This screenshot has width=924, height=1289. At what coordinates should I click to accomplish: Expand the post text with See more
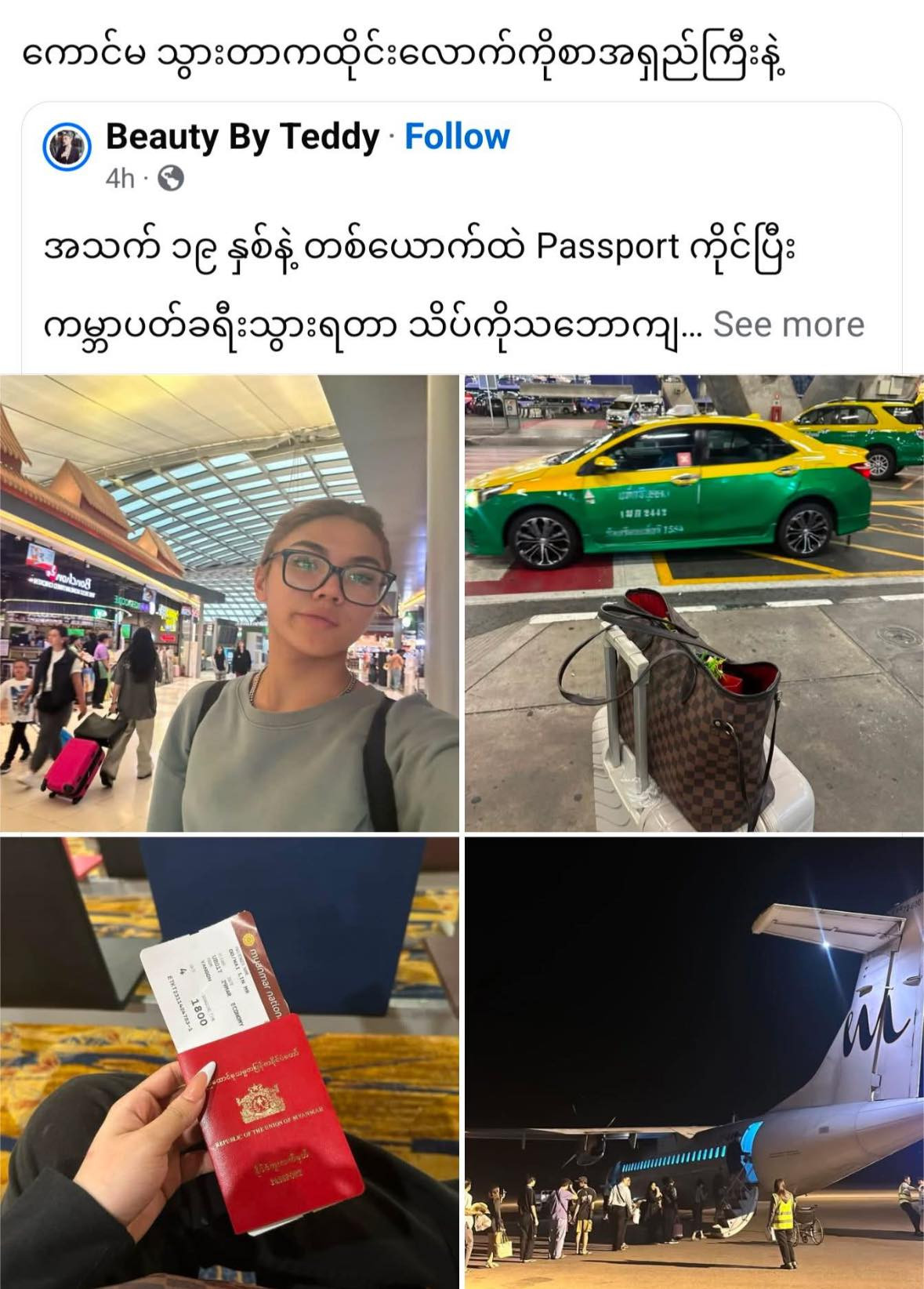tap(788, 324)
